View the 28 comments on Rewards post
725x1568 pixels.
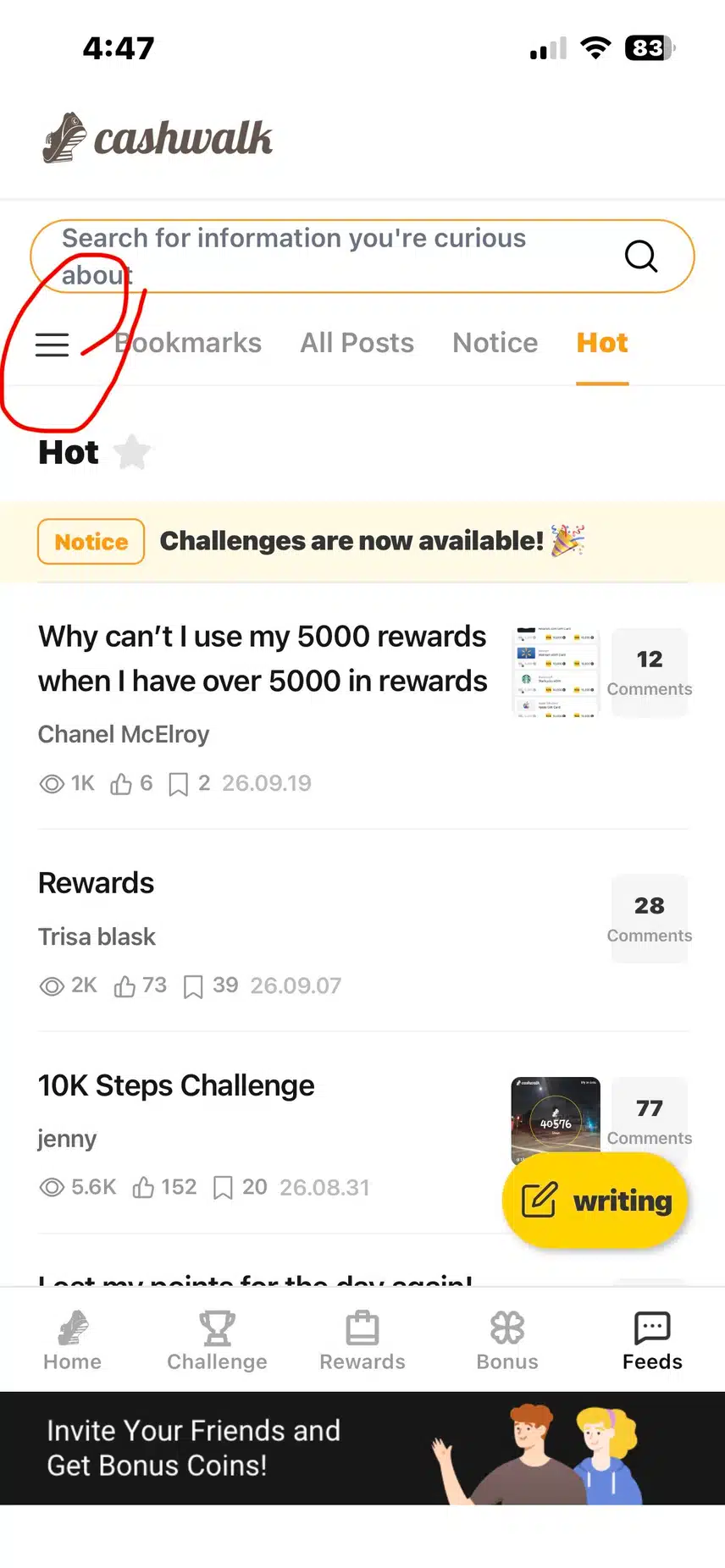650,919
